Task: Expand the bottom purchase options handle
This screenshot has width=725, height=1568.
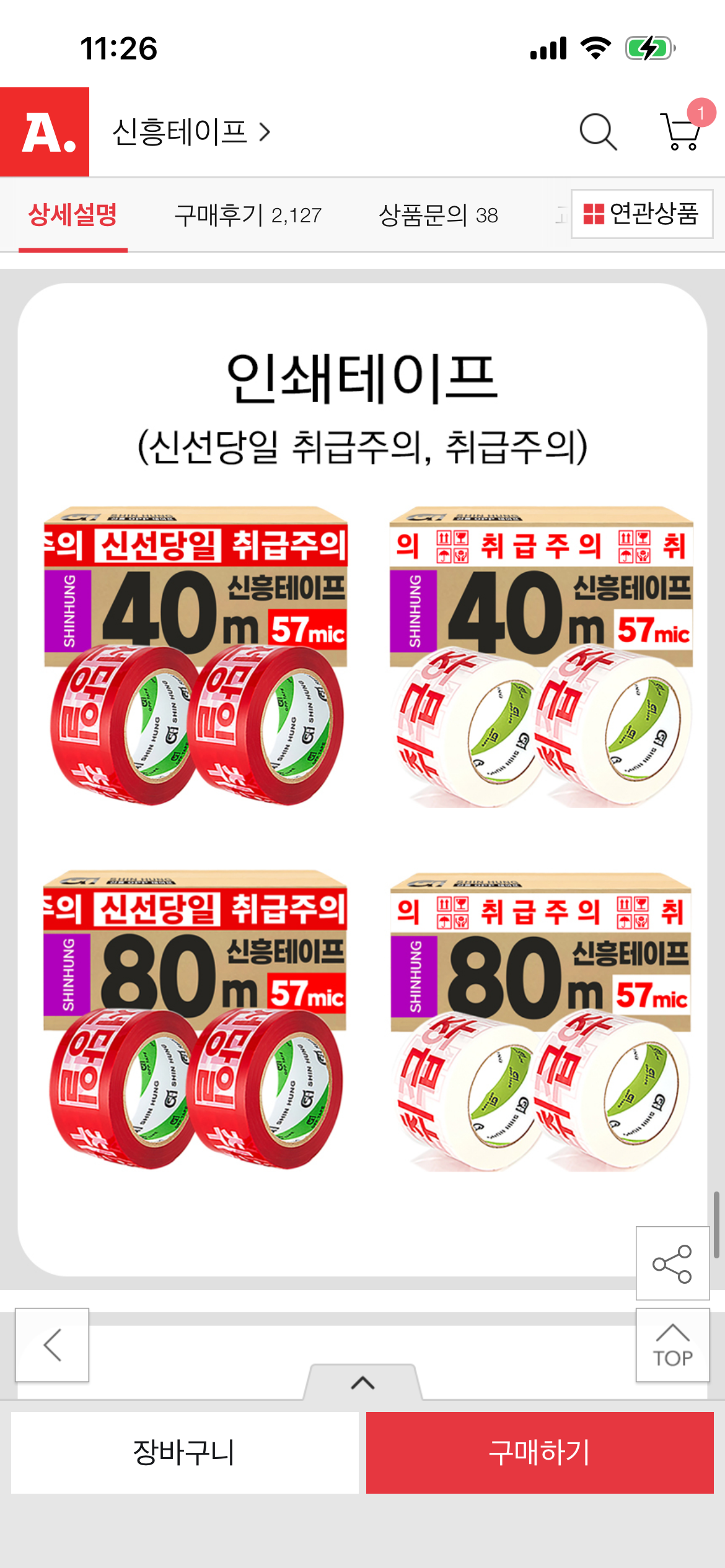Action: point(362,1382)
